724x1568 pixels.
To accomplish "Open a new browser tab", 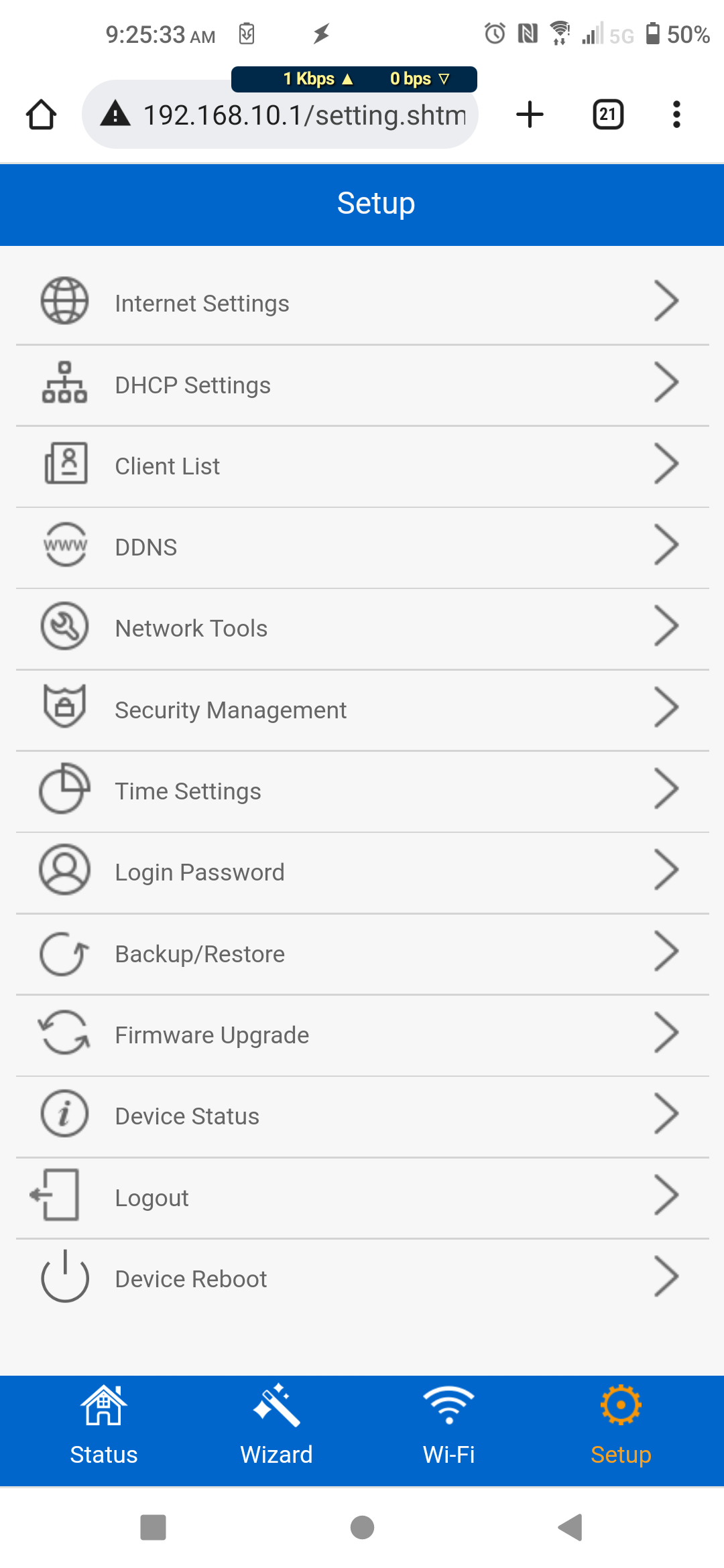I will tap(530, 115).
